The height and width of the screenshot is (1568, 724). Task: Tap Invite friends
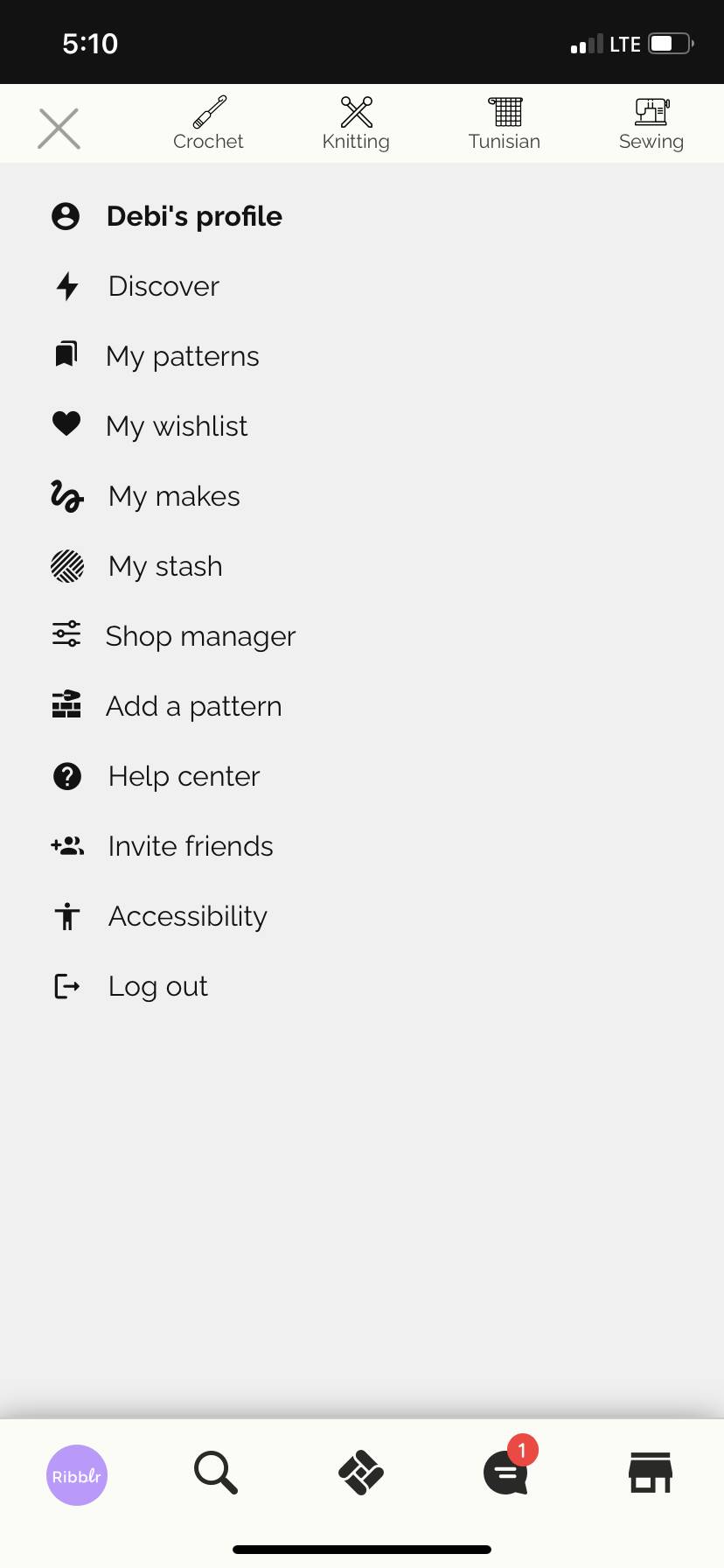pyautogui.click(x=162, y=846)
